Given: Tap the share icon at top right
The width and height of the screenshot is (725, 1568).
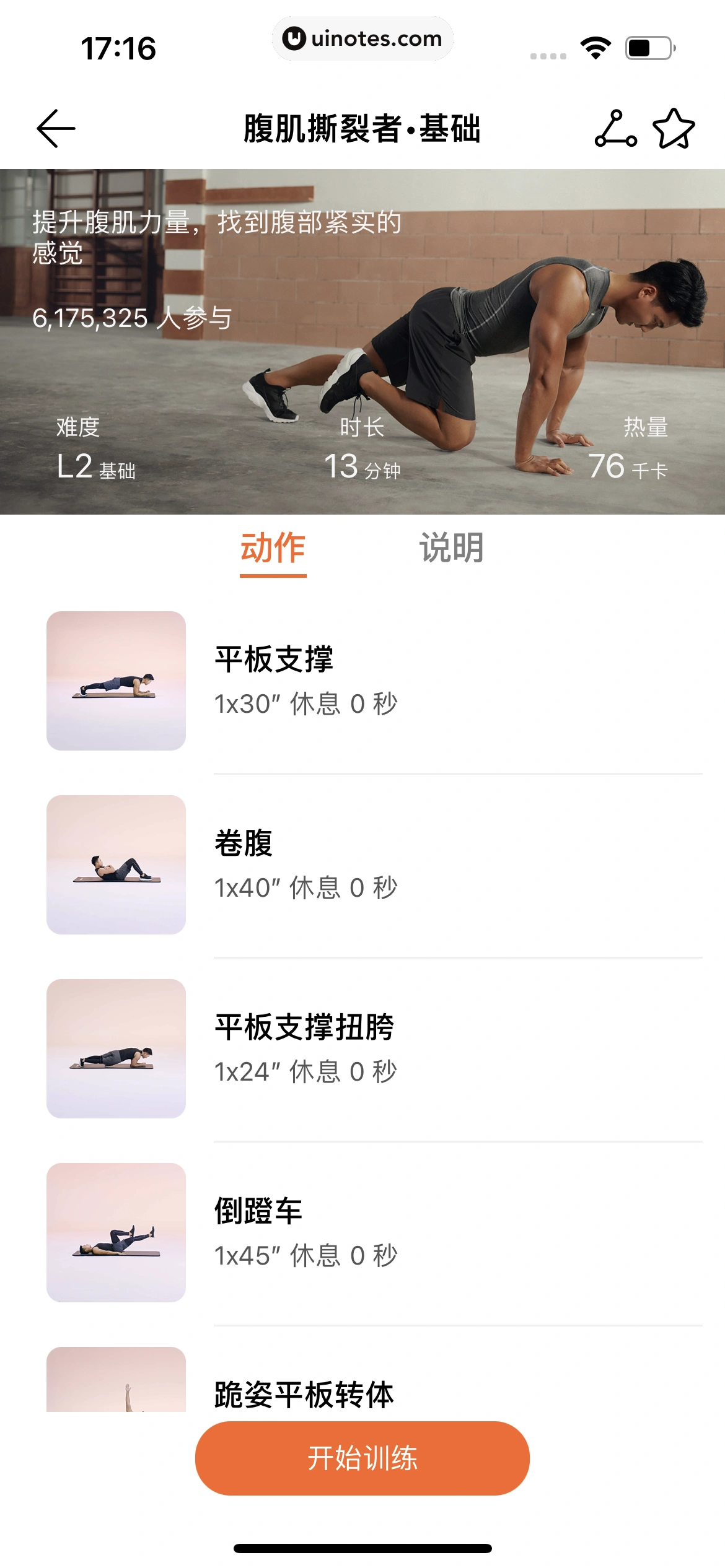Looking at the screenshot, I should (614, 129).
